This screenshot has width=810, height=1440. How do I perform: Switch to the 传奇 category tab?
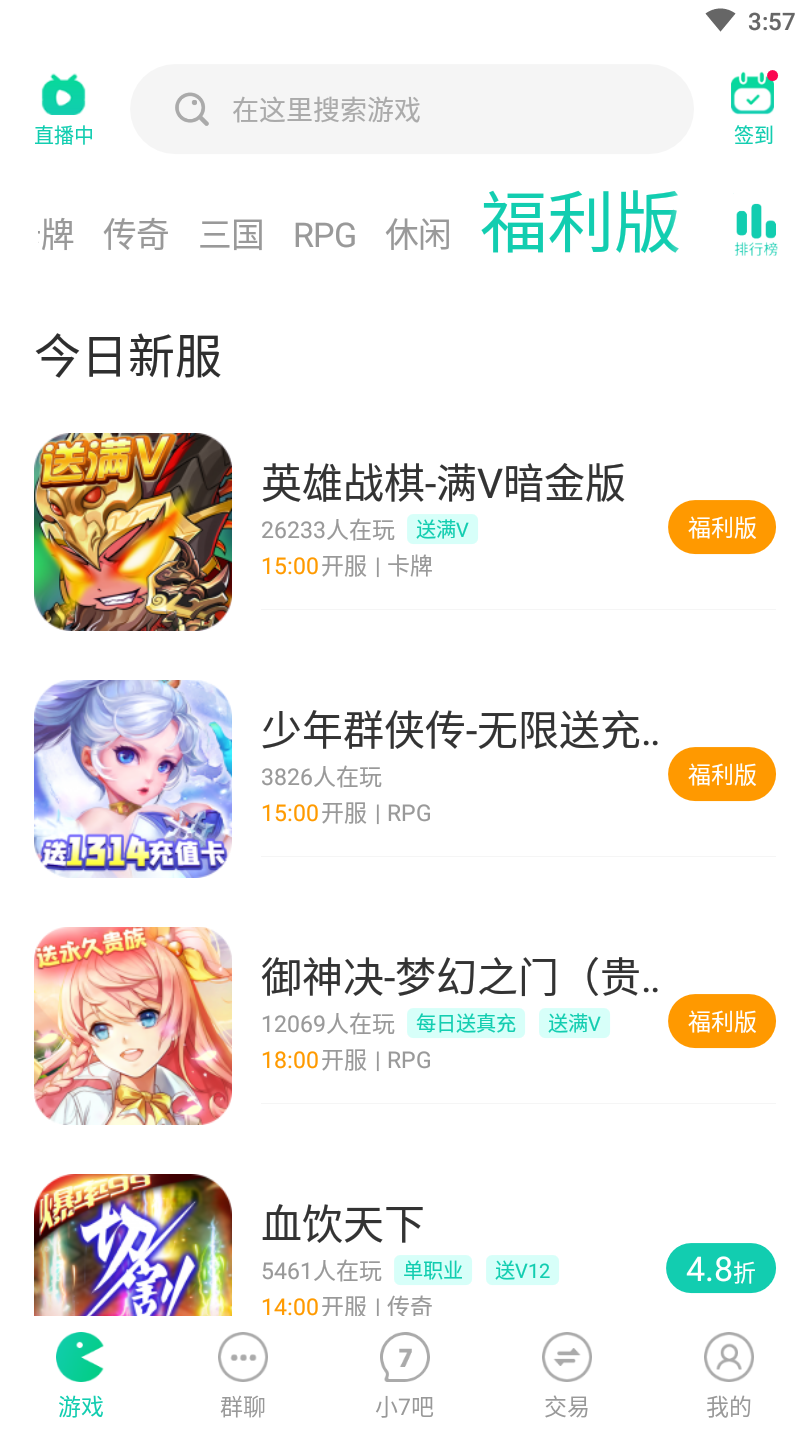(135, 235)
